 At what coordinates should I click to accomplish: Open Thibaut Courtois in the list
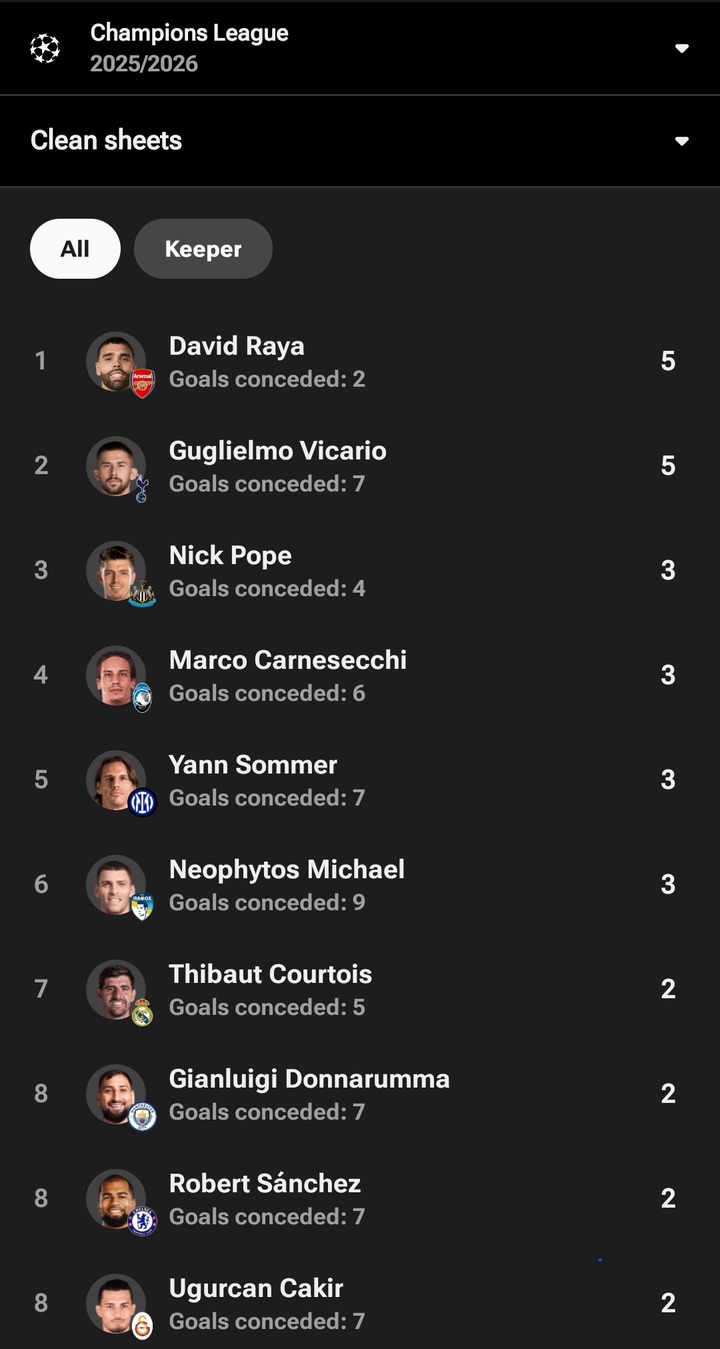pyautogui.click(x=360, y=989)
